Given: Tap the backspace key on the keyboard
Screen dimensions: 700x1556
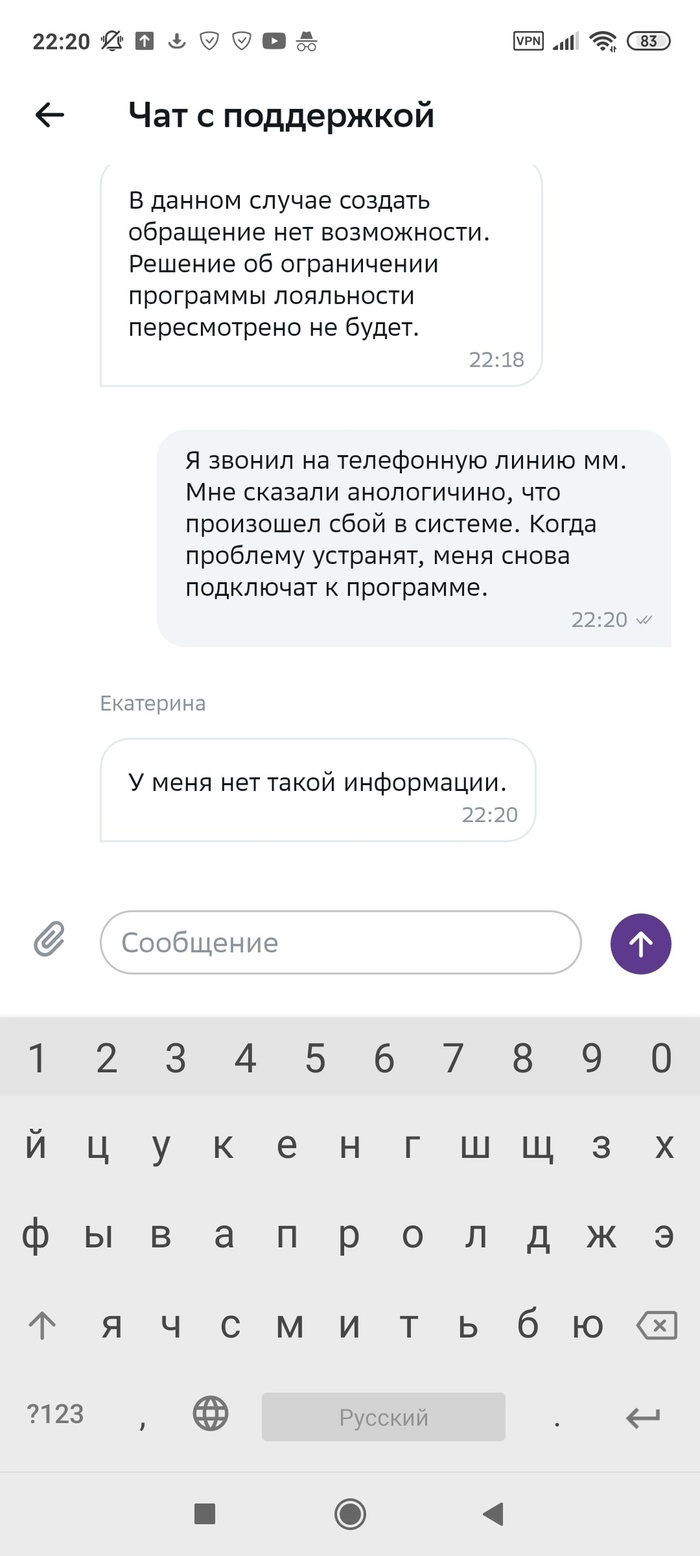Looking at the screenshot, I should point(656,1326).
